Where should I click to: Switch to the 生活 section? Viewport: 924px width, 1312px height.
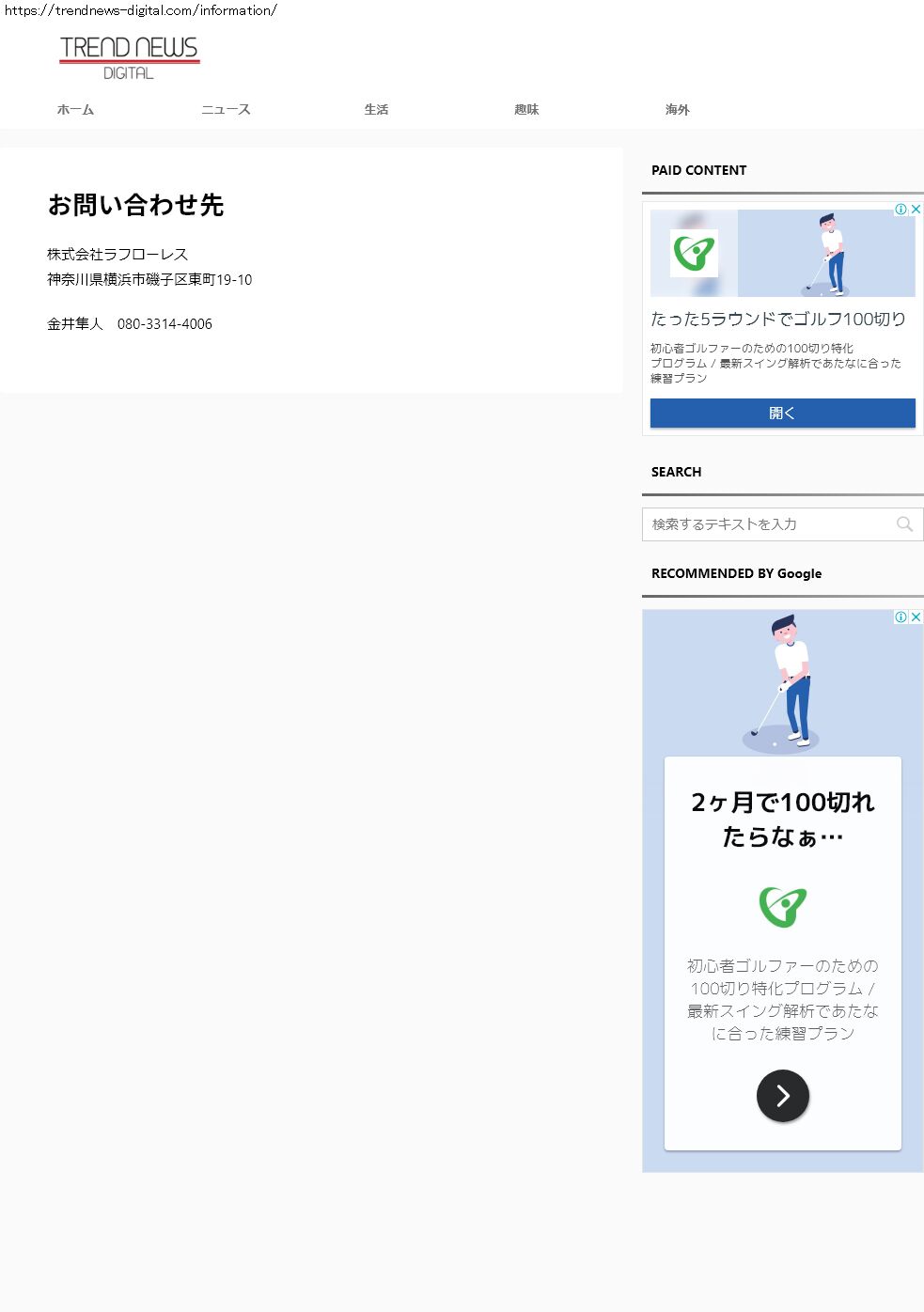click(376, 110)
